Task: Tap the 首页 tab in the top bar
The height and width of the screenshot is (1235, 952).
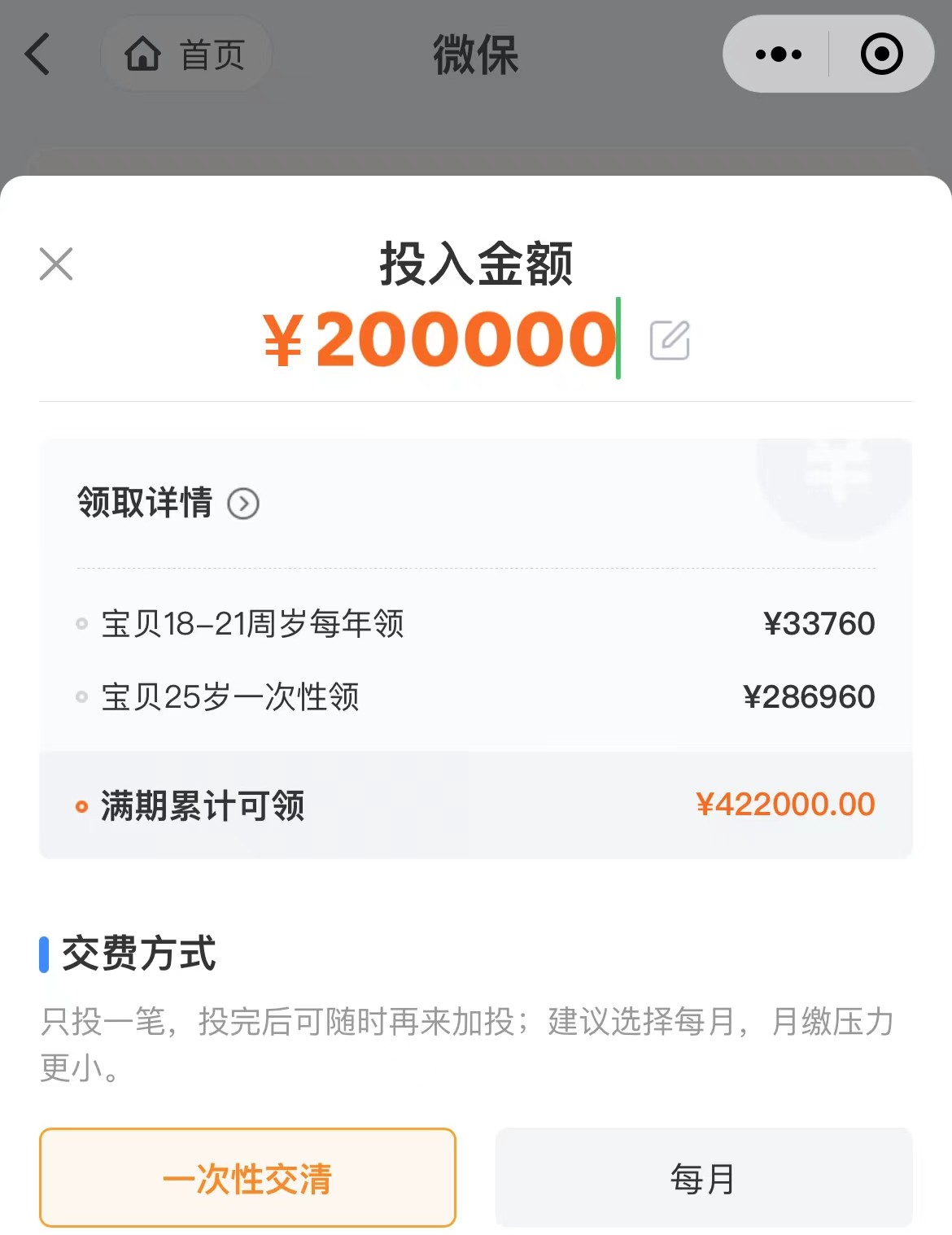Action: pyautogui.click(x=186, y=54)
